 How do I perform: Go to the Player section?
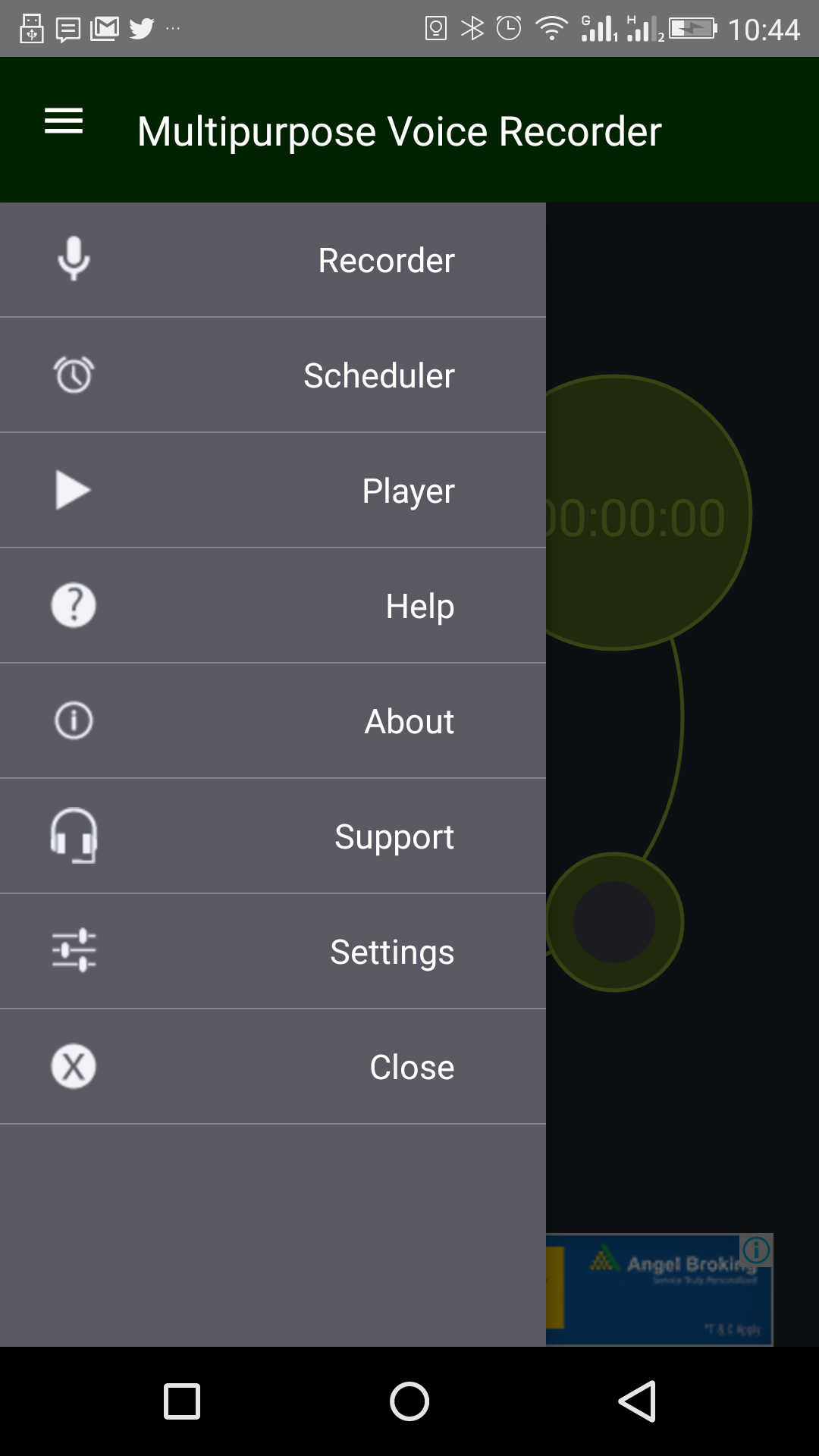coord(273,491)
